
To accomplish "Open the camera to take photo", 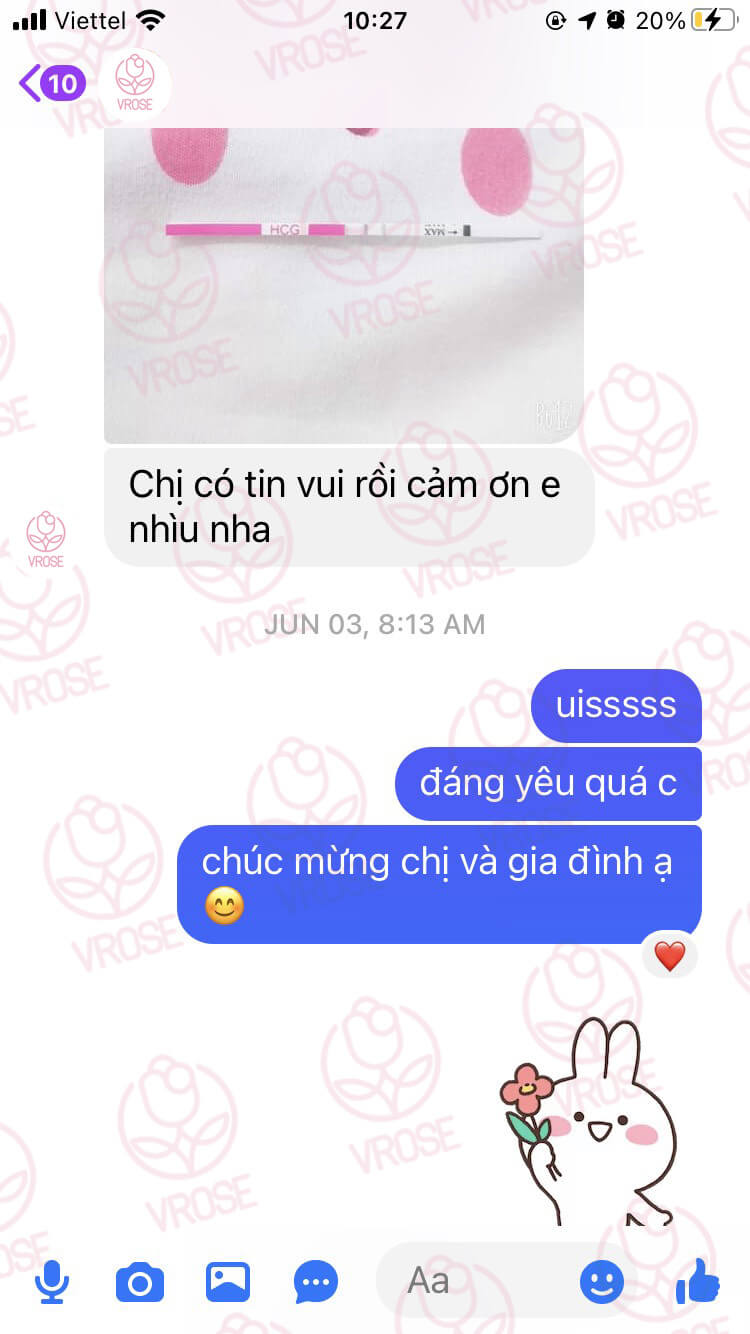I will (x=140, y=1281).
